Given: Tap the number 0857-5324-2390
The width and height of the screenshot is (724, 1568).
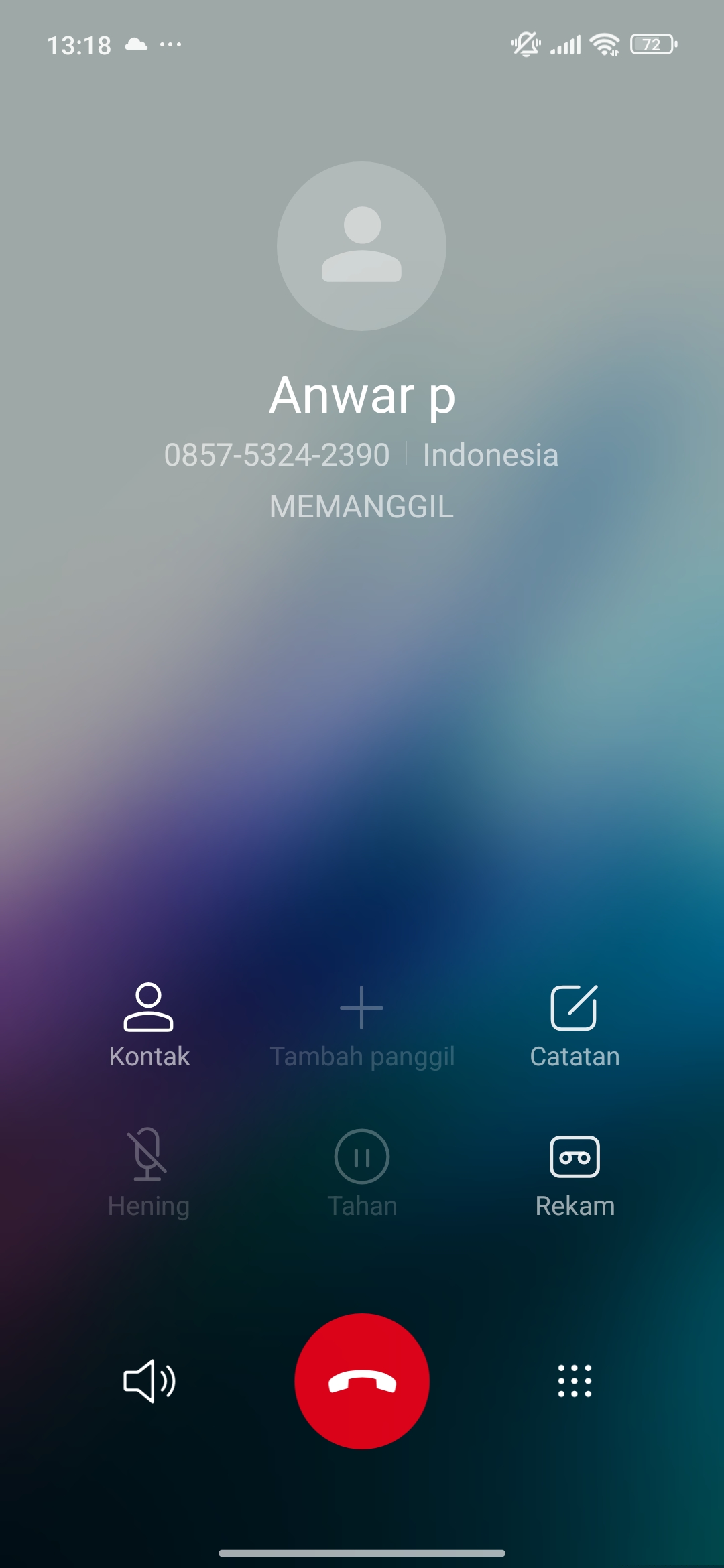Looking at the screenshot, I should [278, 454].
